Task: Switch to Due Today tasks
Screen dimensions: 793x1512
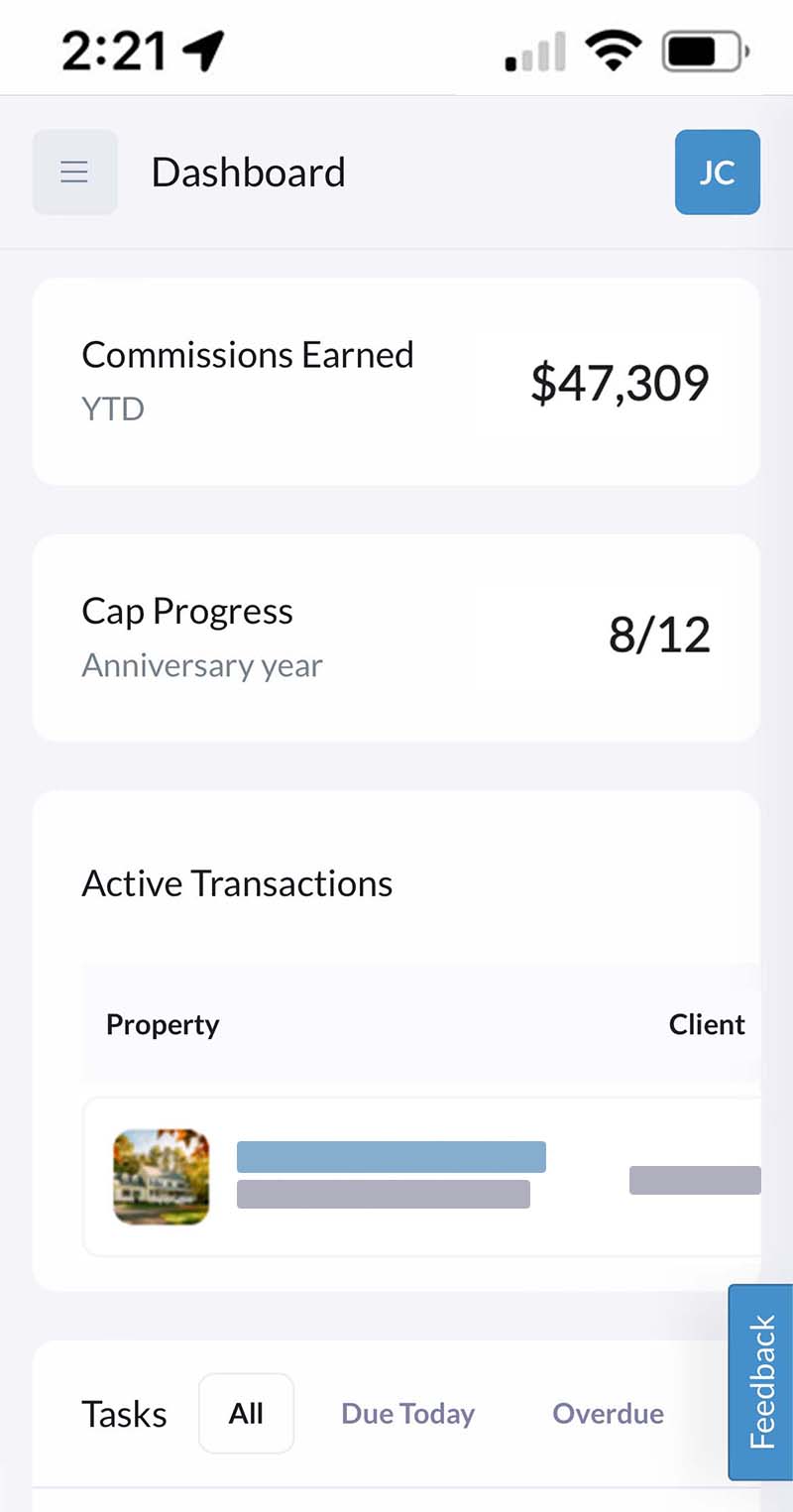Action: pyautogui.click(x=407, y=1413)
